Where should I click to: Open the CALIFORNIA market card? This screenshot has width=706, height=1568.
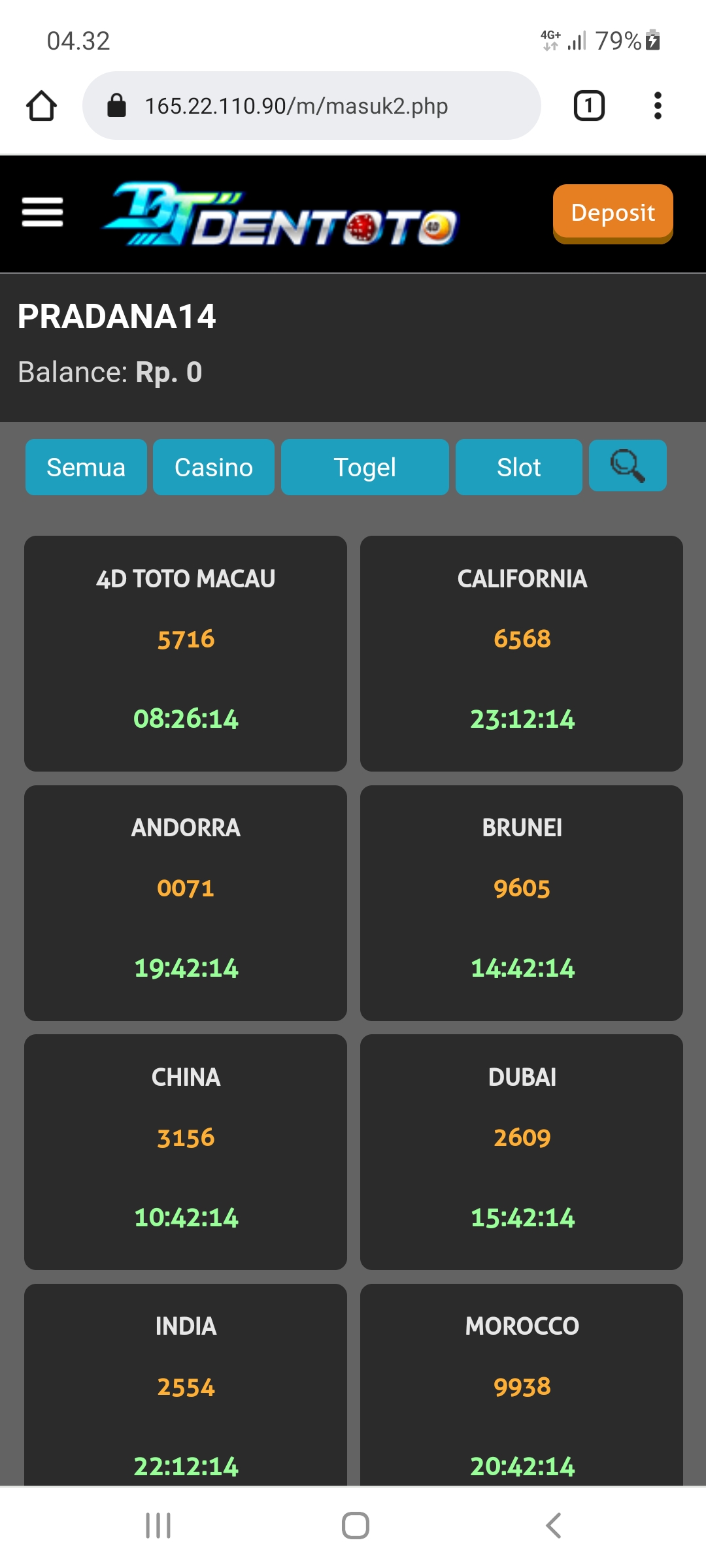[522, 653]
